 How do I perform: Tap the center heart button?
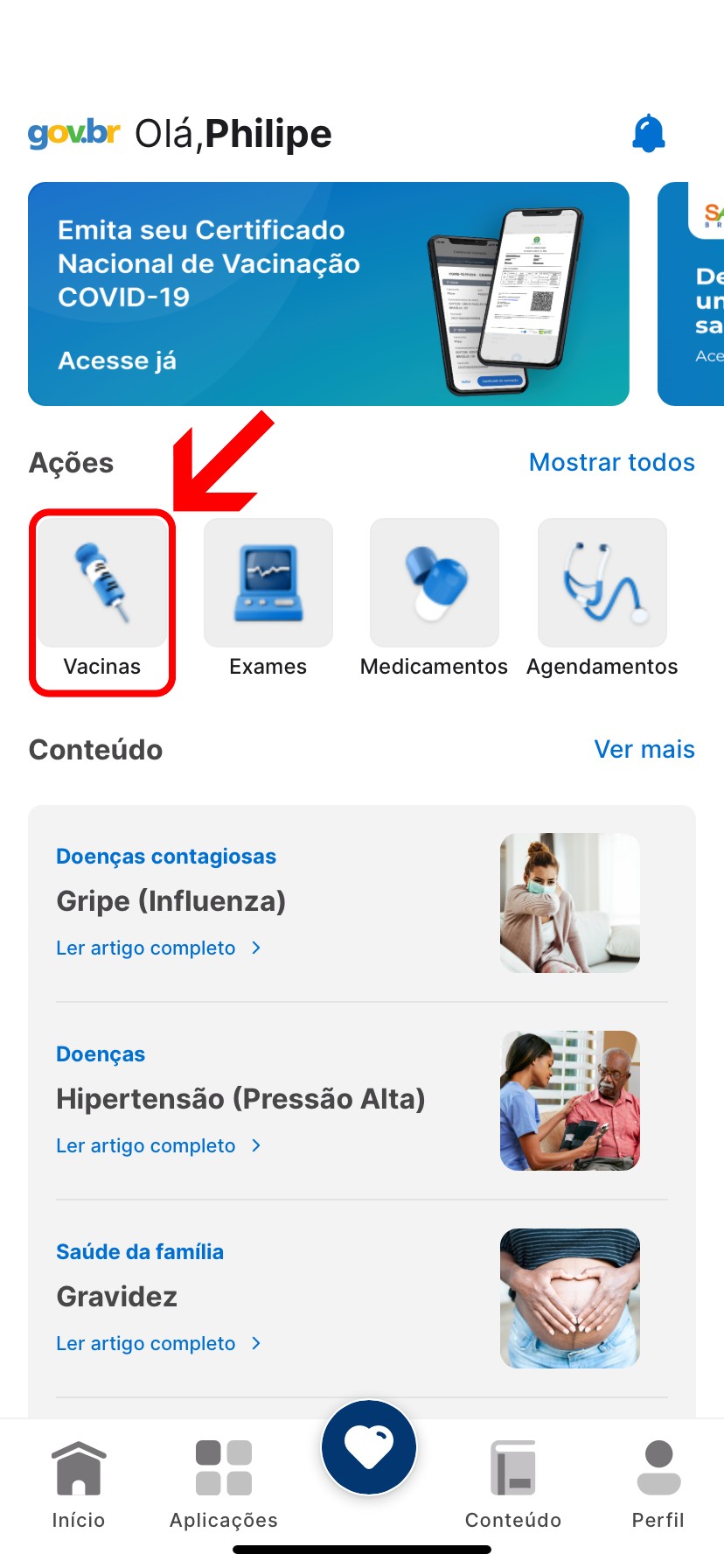pos(369,1447)
